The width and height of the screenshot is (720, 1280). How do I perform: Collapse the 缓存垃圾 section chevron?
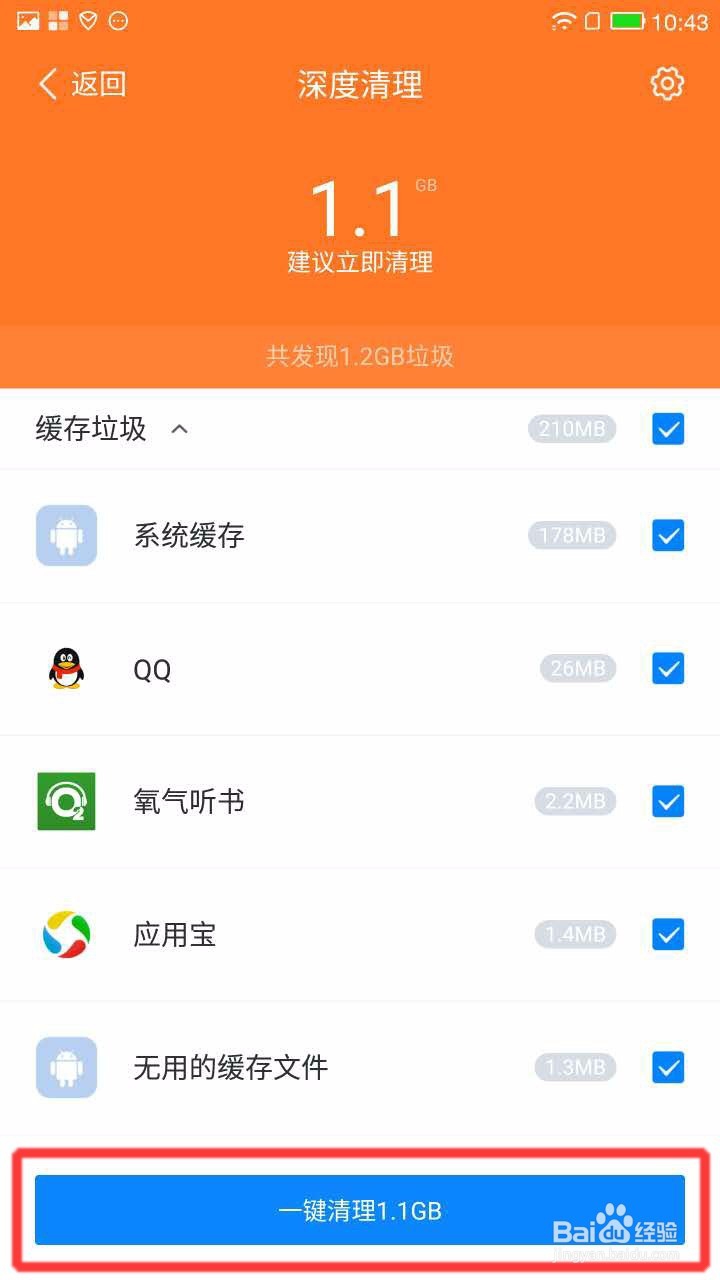pos(180,428)
